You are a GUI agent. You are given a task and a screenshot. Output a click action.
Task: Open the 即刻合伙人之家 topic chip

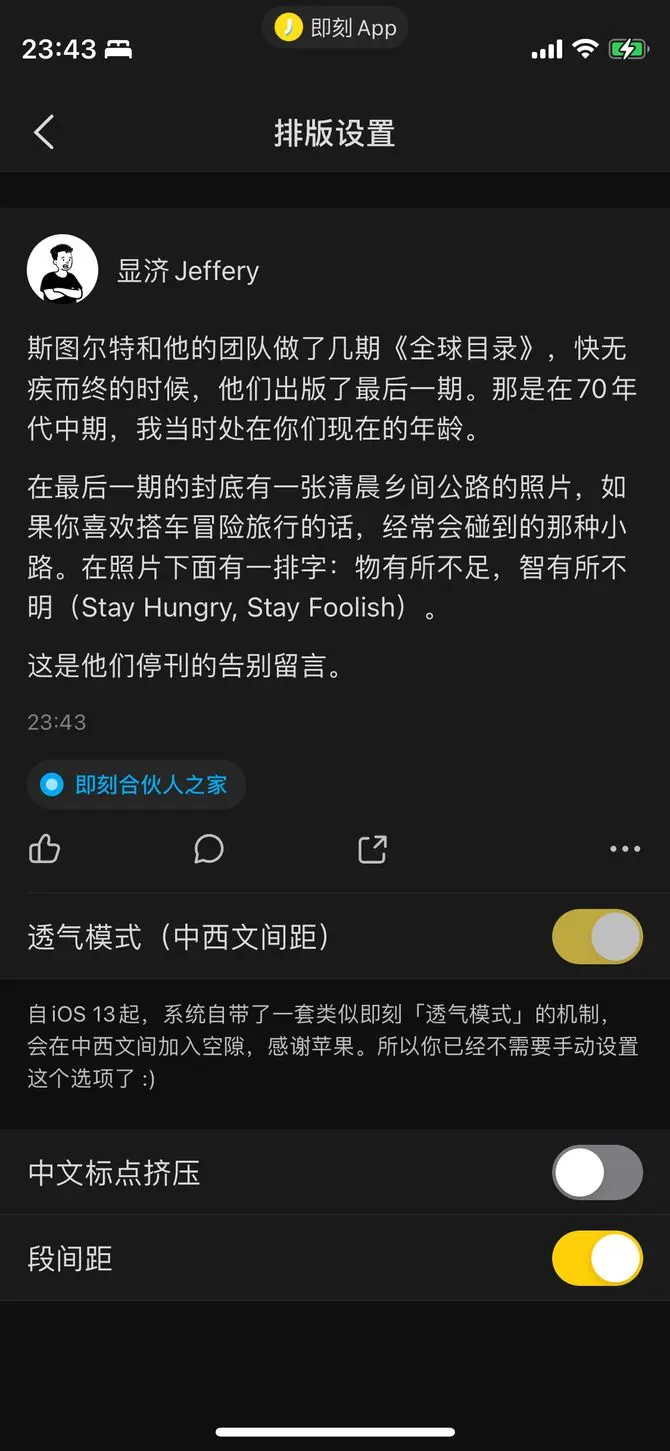136,785
